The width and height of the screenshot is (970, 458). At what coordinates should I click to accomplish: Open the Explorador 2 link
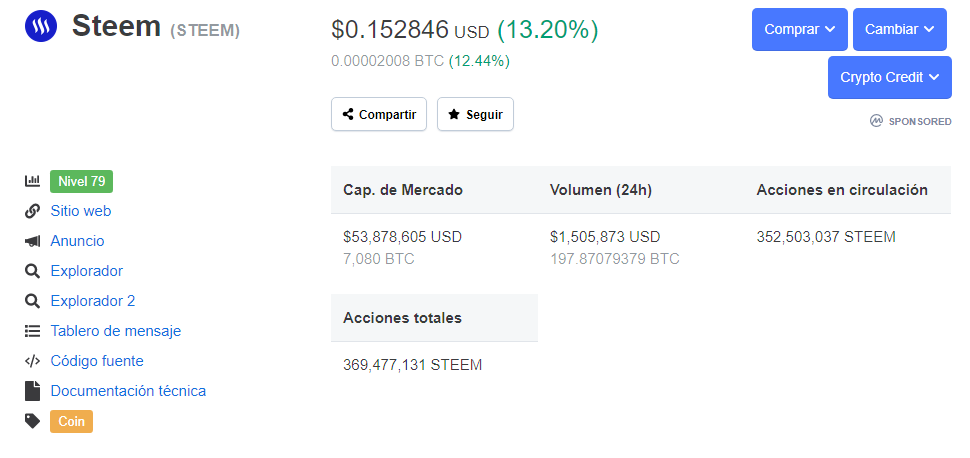(x=93, y=301)
